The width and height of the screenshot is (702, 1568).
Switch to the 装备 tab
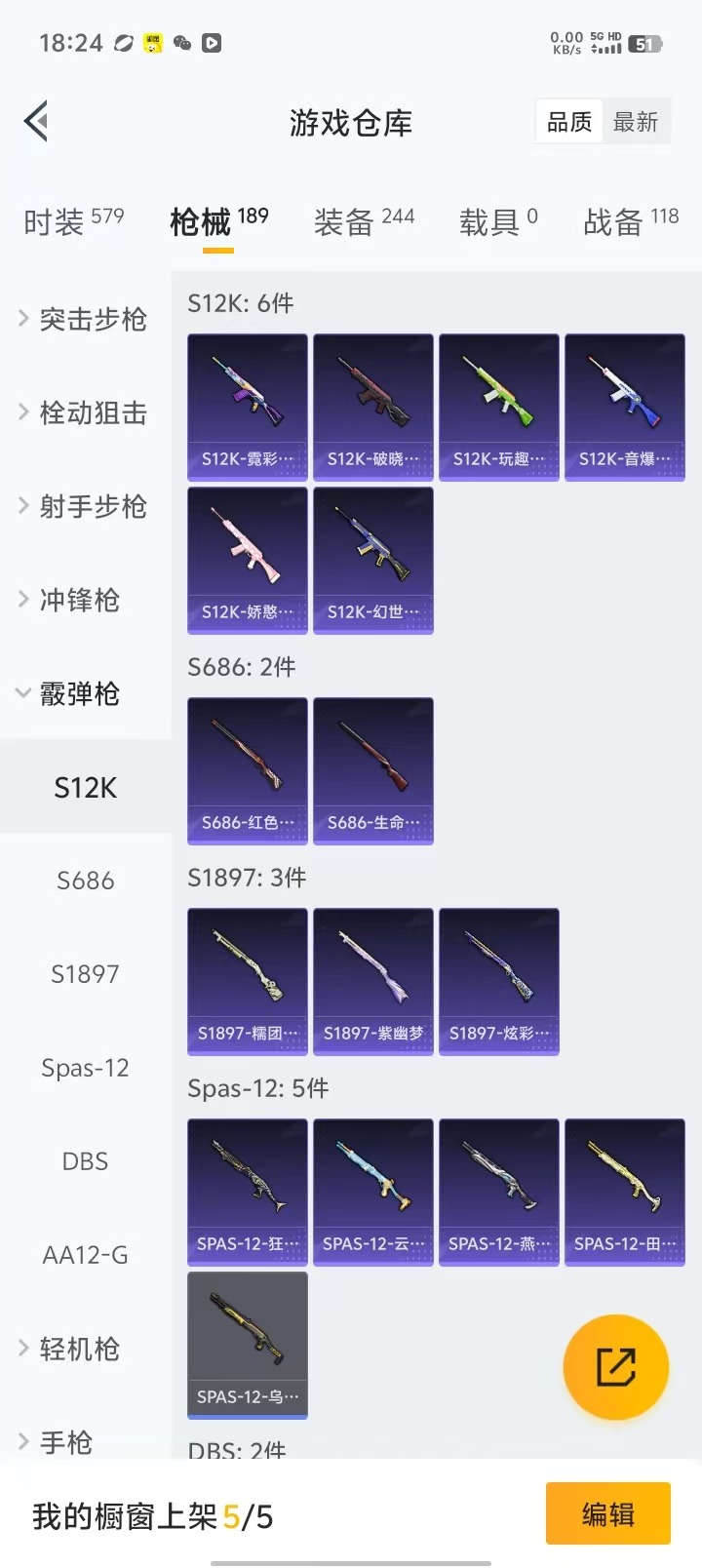364,221
